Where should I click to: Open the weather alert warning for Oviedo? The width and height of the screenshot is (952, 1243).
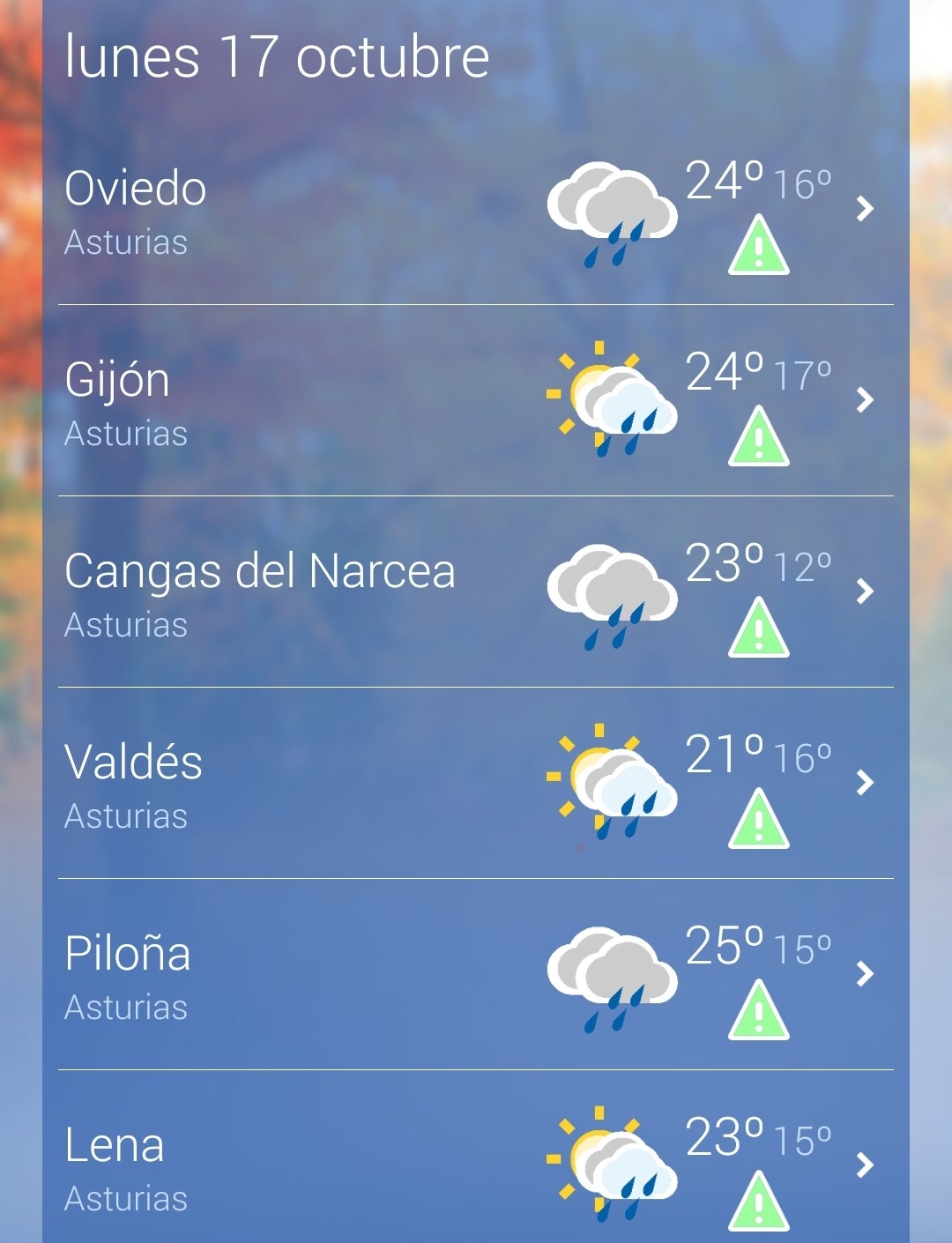[x=756, y=247]
